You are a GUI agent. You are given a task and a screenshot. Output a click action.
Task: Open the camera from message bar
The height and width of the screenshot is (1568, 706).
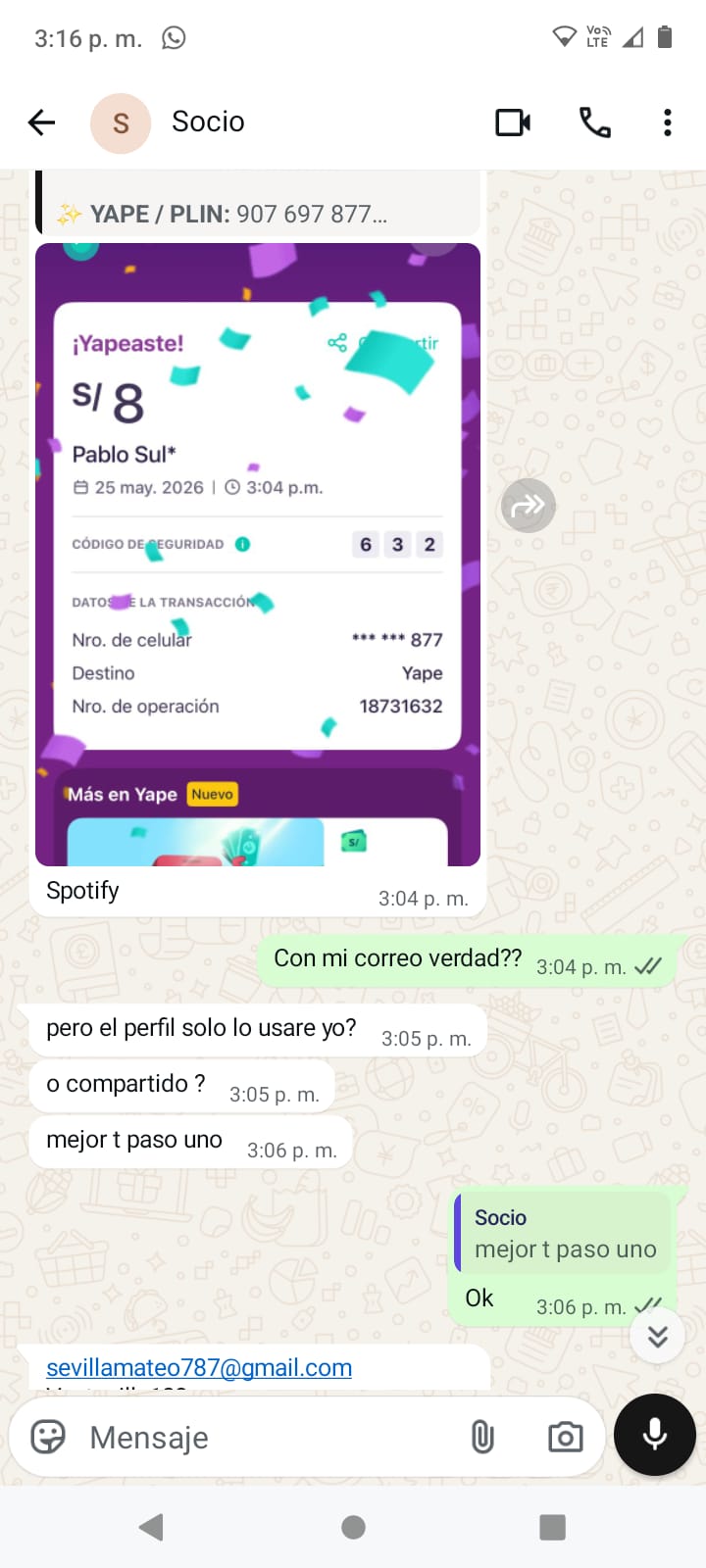pos(565,1437)
